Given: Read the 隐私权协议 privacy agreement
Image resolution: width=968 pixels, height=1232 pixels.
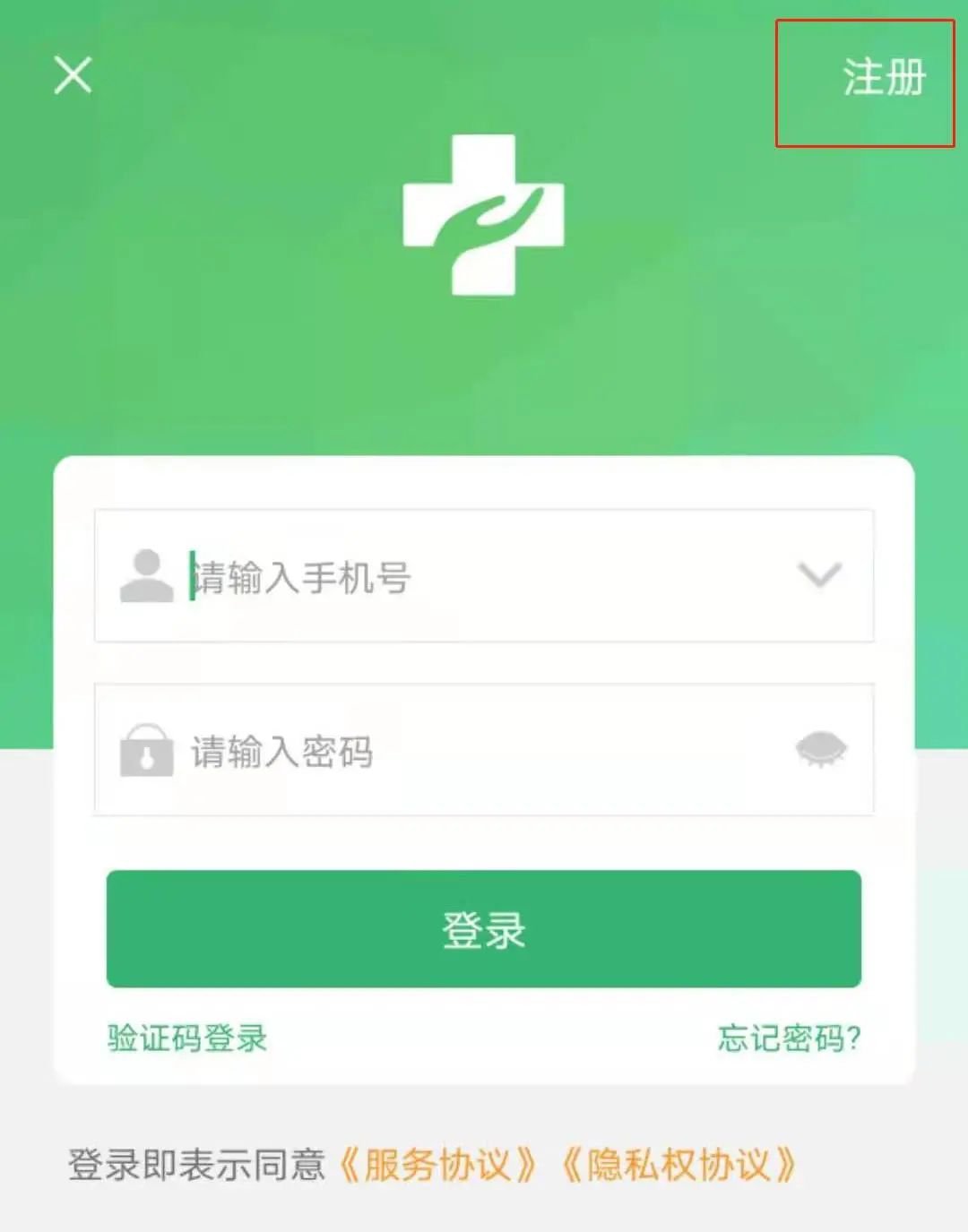Looking at the screenshot, I should pyautogui.click(x=678, y=1165).
